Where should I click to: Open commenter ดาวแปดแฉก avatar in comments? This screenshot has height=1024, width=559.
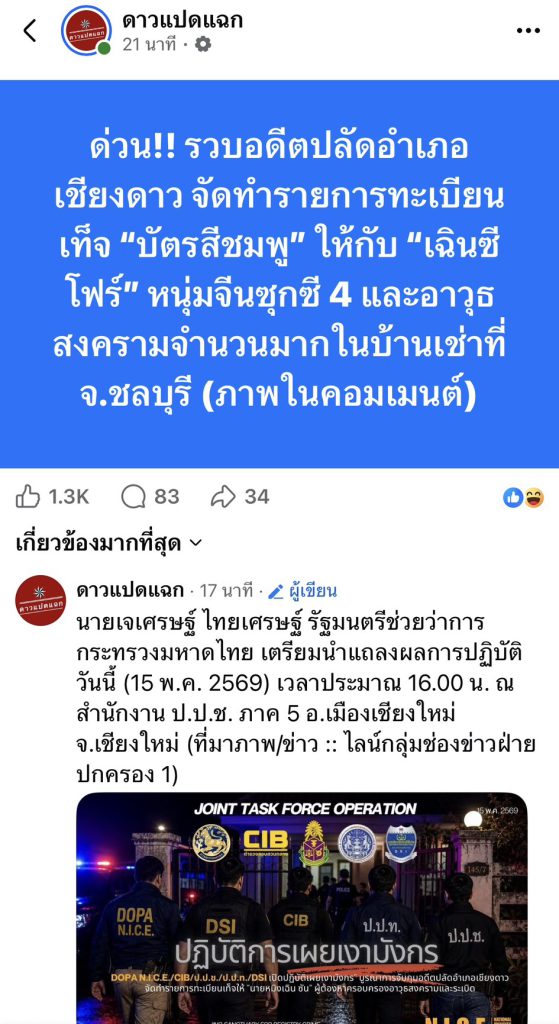[x=40, y=600]
